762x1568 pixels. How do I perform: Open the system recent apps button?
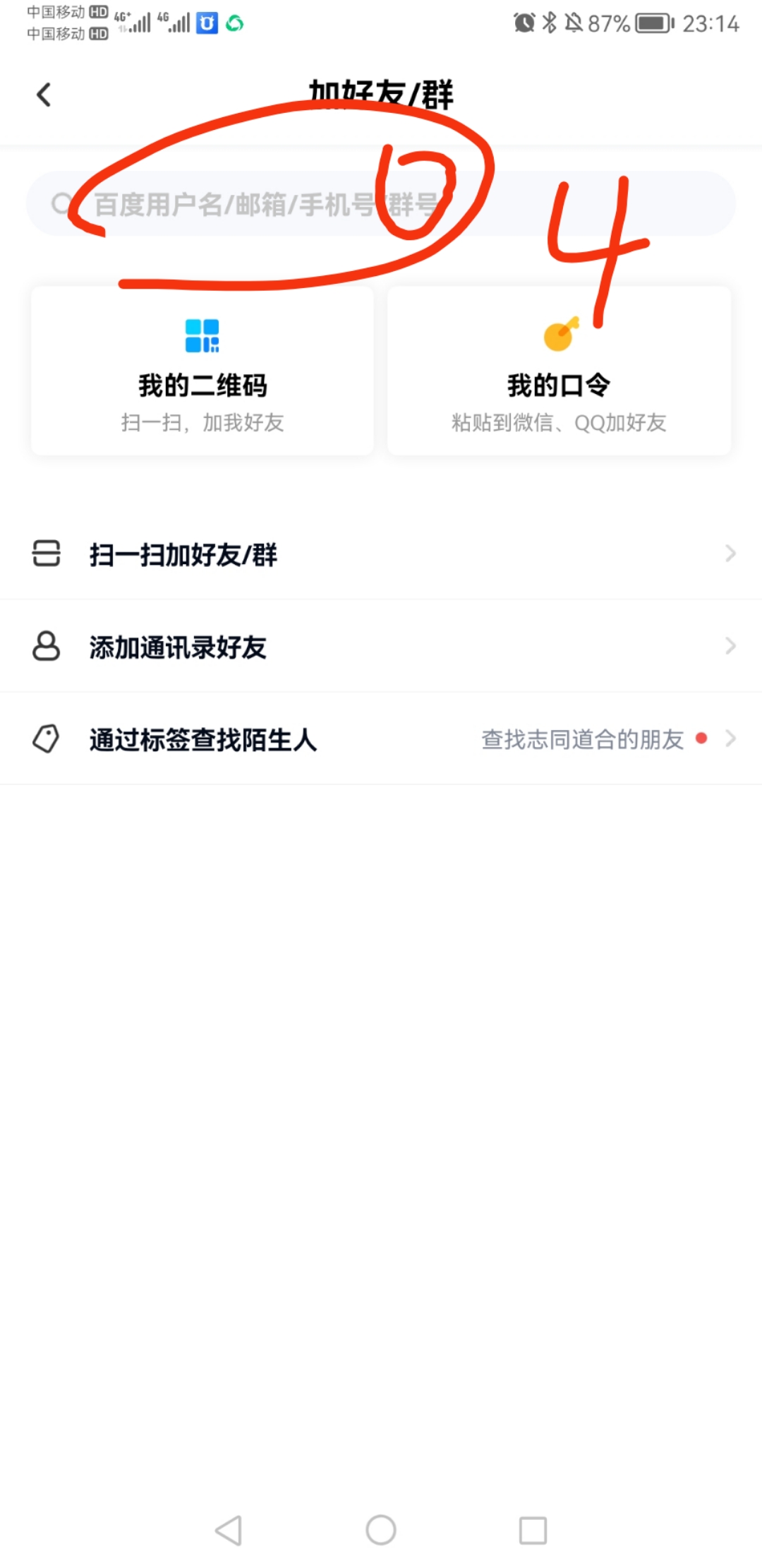(533, 1530)
